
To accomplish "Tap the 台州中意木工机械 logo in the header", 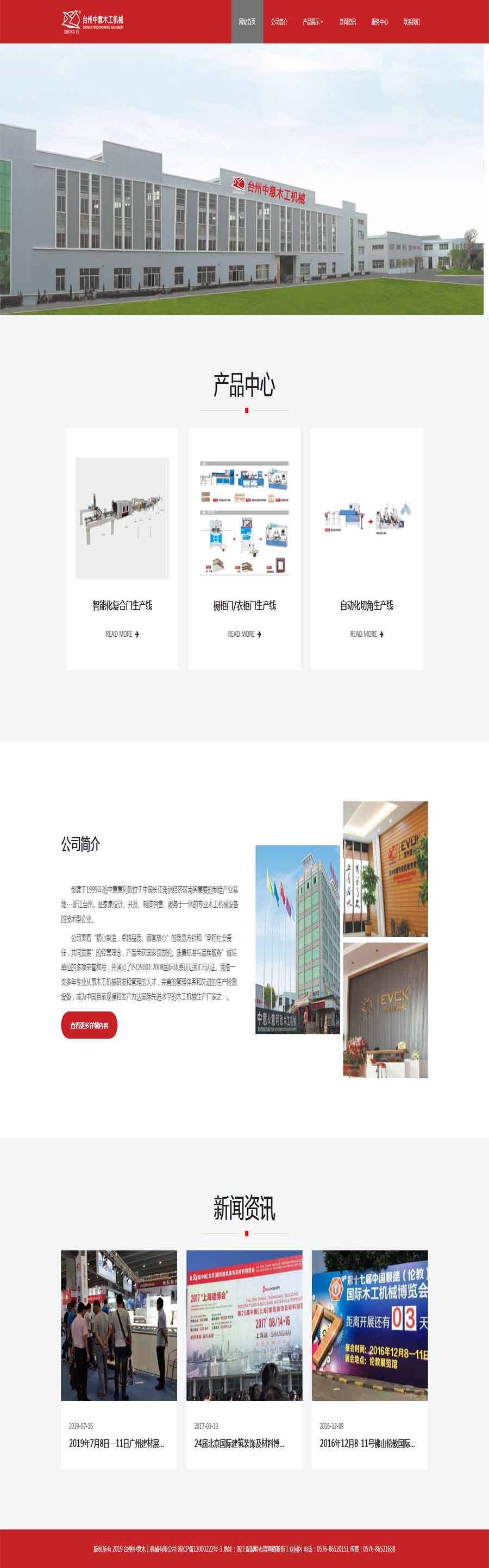I will point(92,21).
